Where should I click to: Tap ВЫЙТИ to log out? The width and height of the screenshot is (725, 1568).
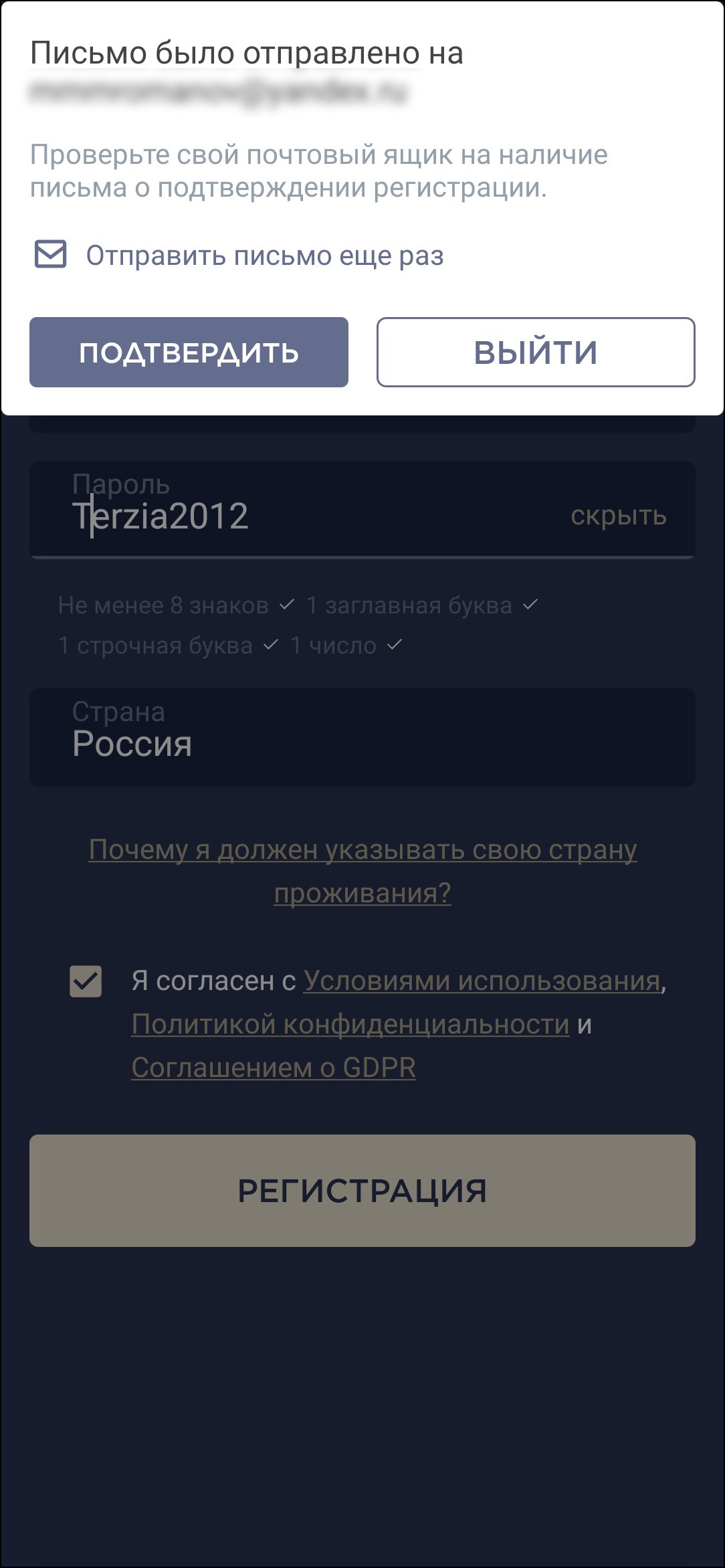(x=535, y=352)
